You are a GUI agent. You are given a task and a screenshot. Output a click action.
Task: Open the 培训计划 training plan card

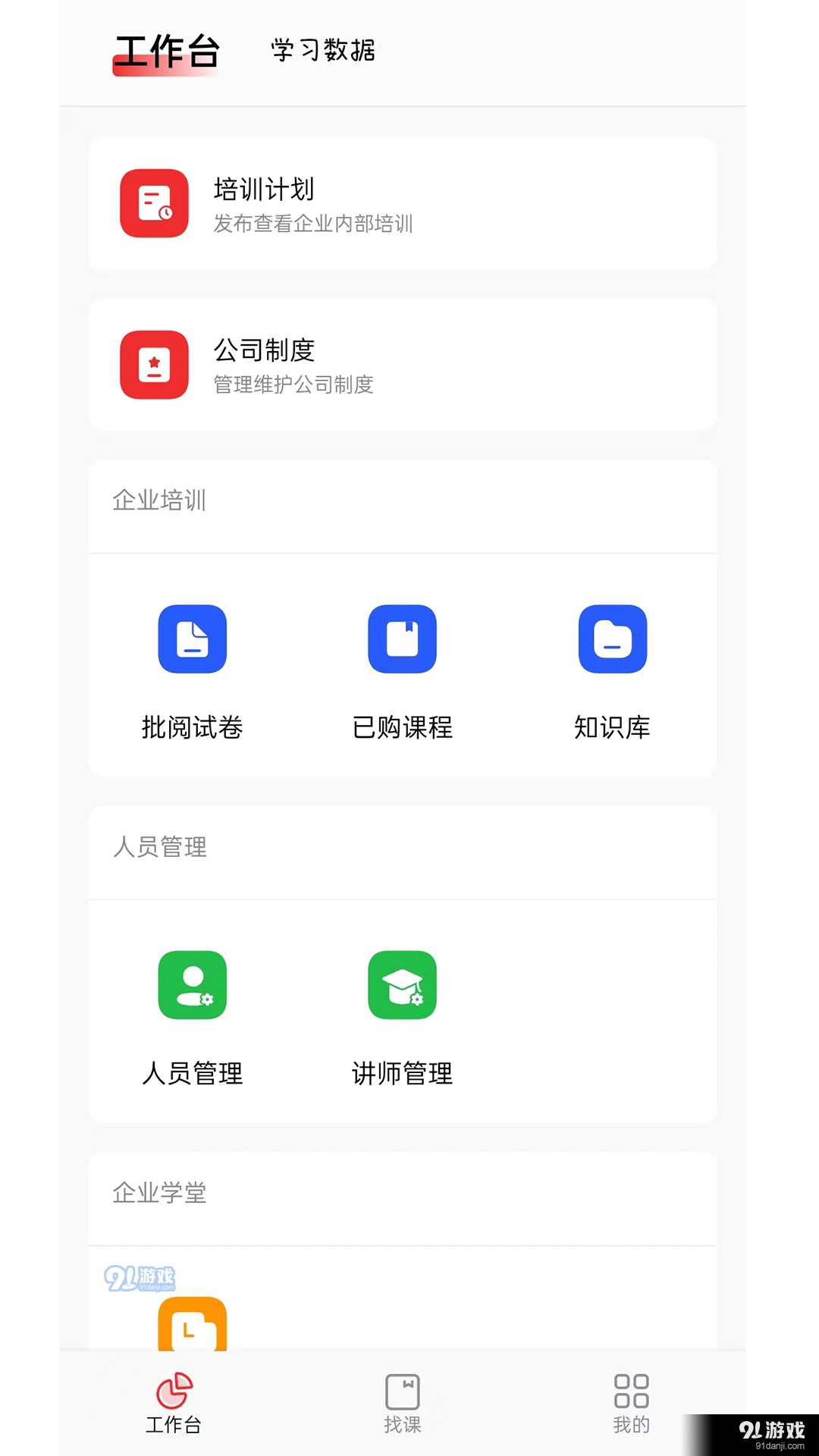click(x=402, y=204)
